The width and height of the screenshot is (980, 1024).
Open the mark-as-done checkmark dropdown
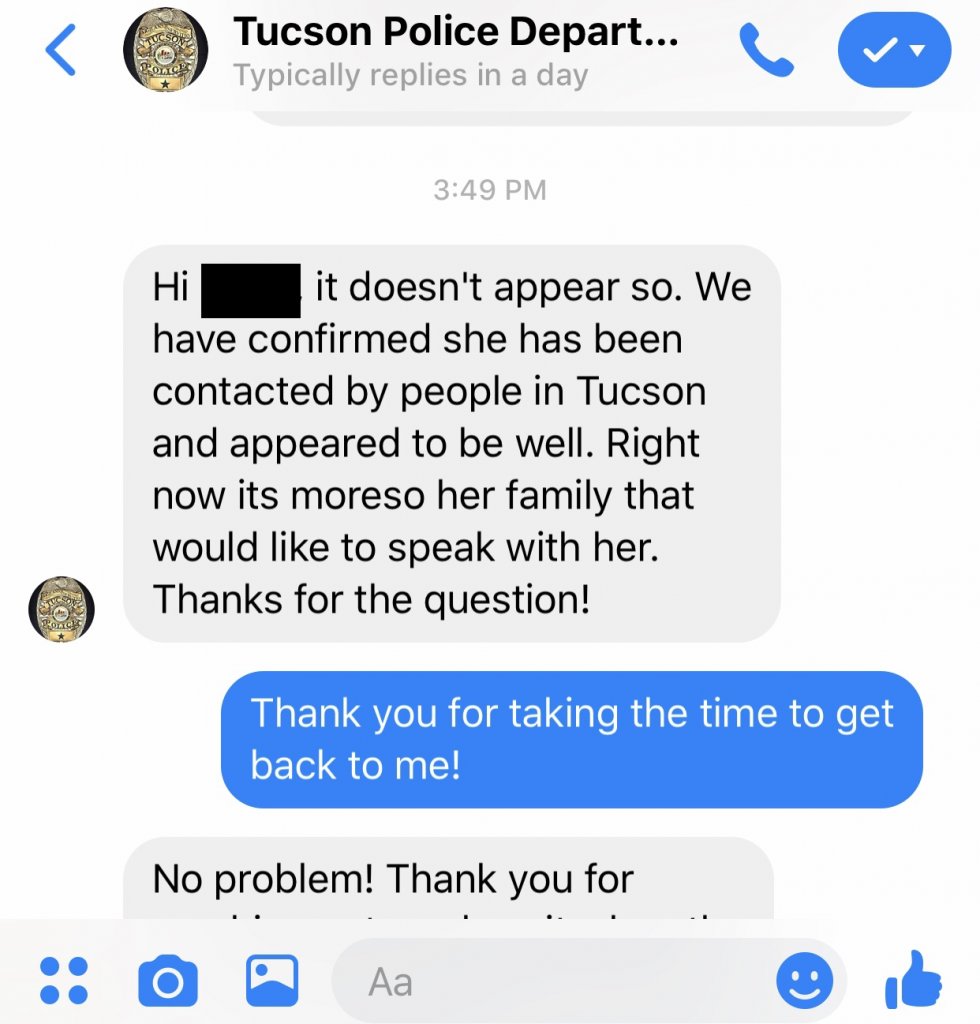894,50
